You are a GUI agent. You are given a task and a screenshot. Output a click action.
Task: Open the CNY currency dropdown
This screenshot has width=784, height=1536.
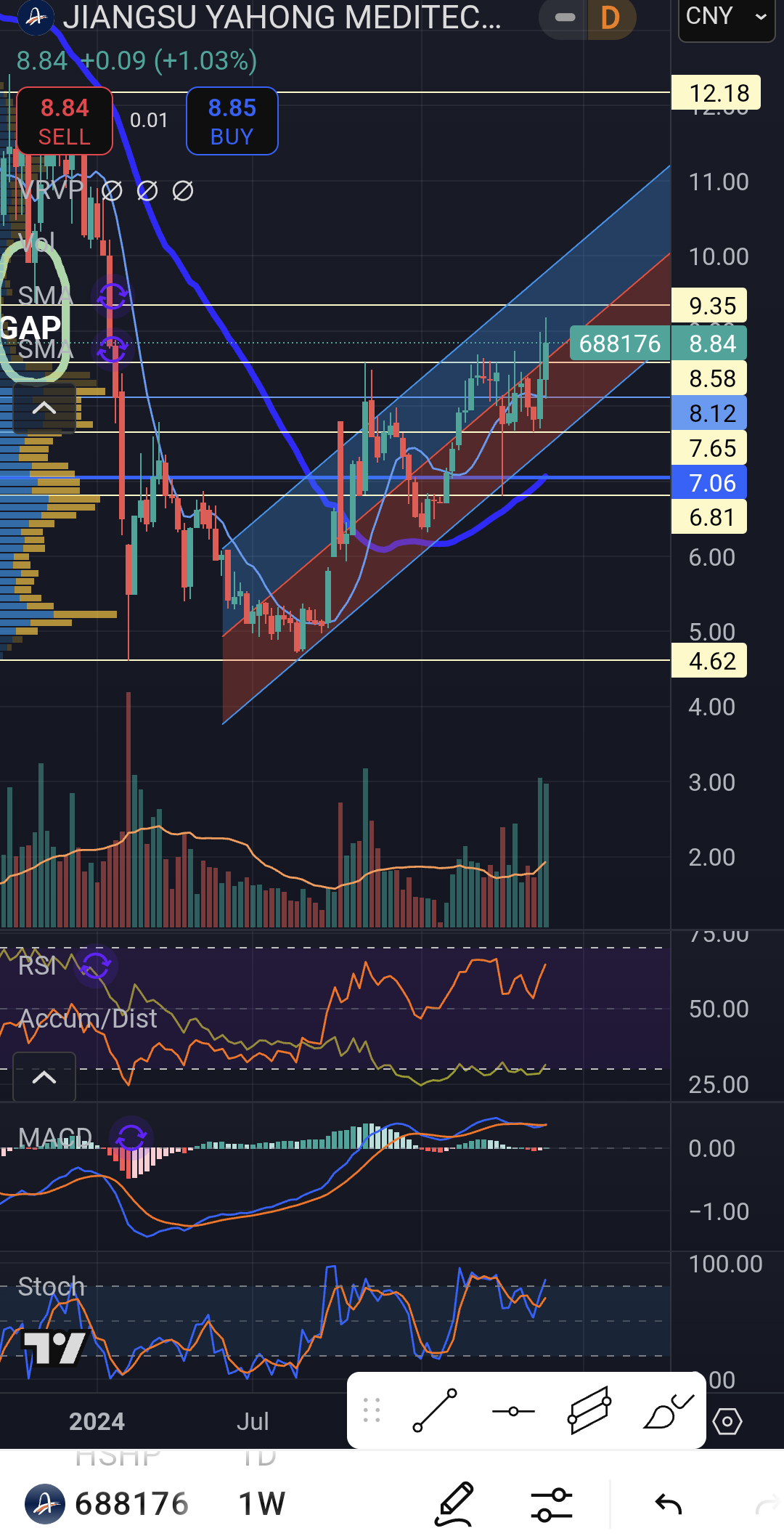coord(726,17)
